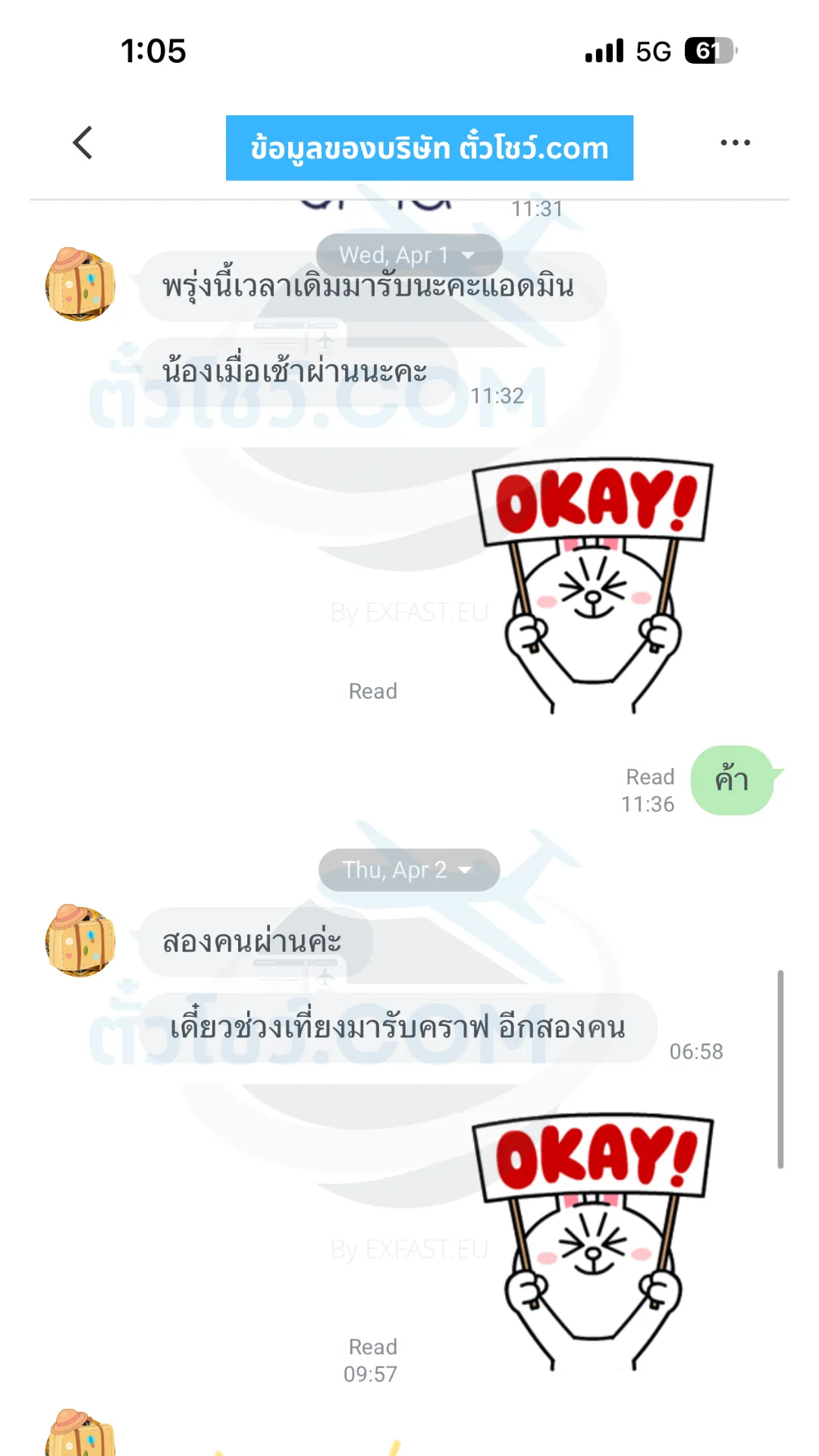Open the three-dot chat menu
819x1456 pixels.
click(x=735, y=143)
